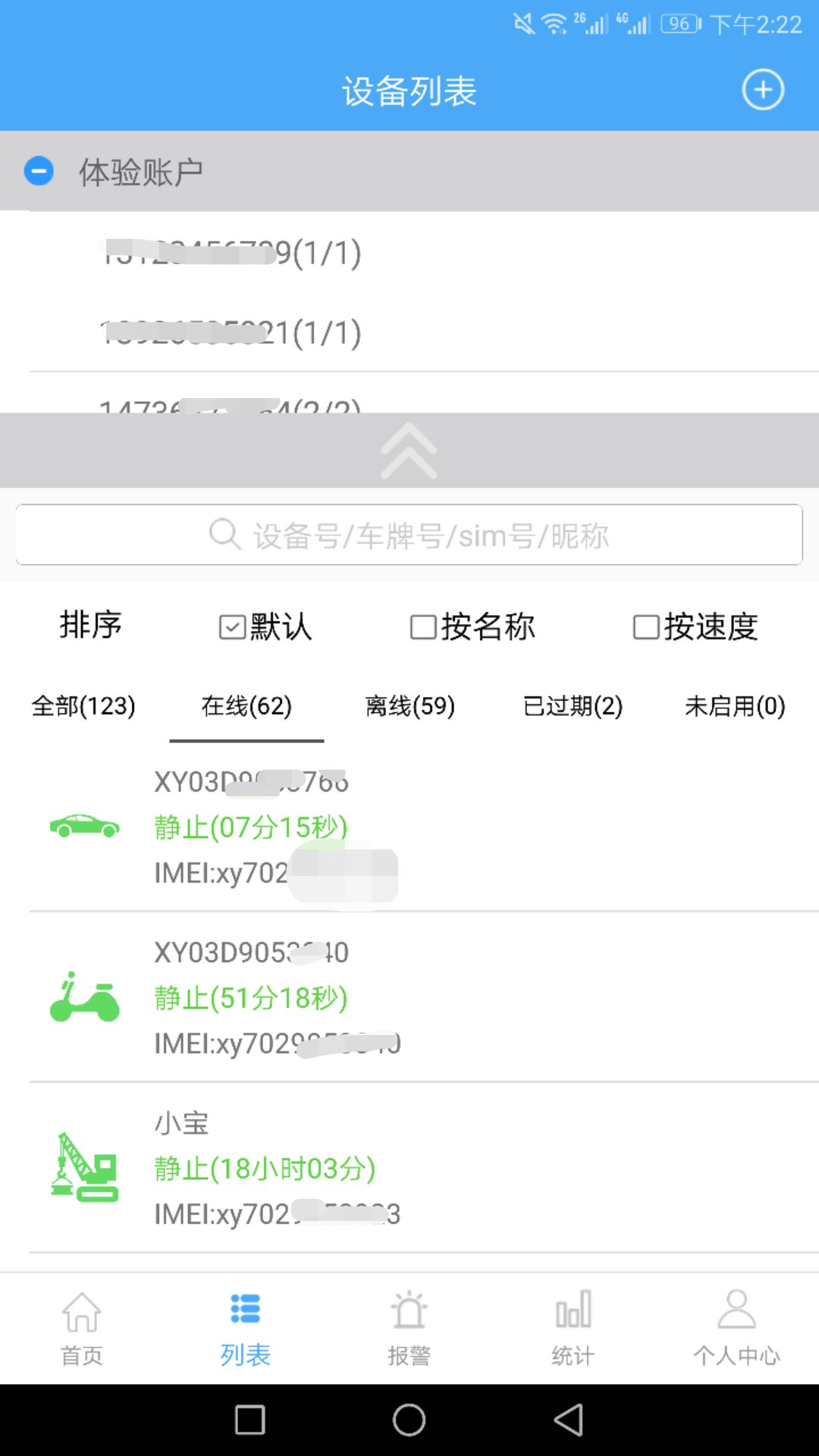The image size is (819, 1456).
Task: Tap the device search input field
Action: [x=409, y=535]
